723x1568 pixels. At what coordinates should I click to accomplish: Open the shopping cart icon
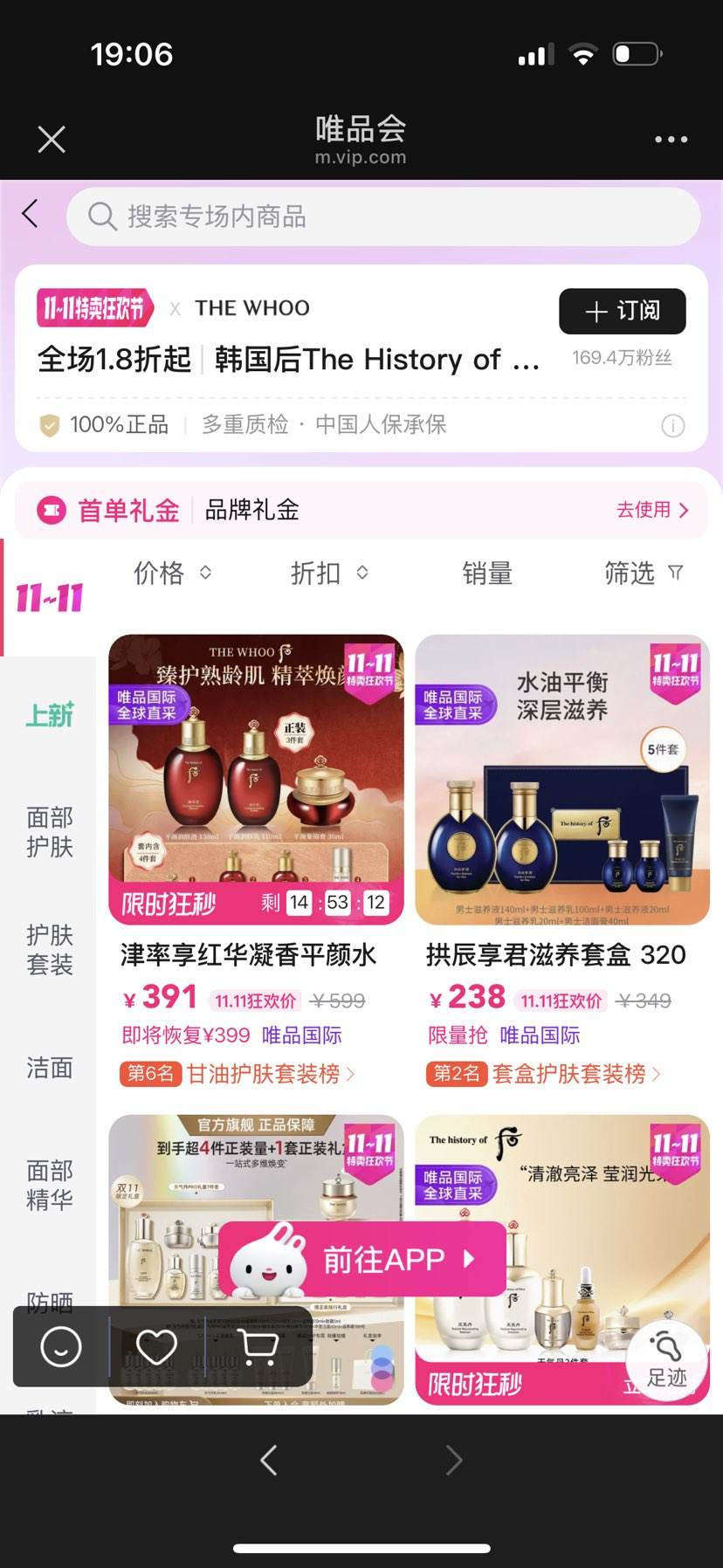pyautogui.click(x=256, y=1347)
